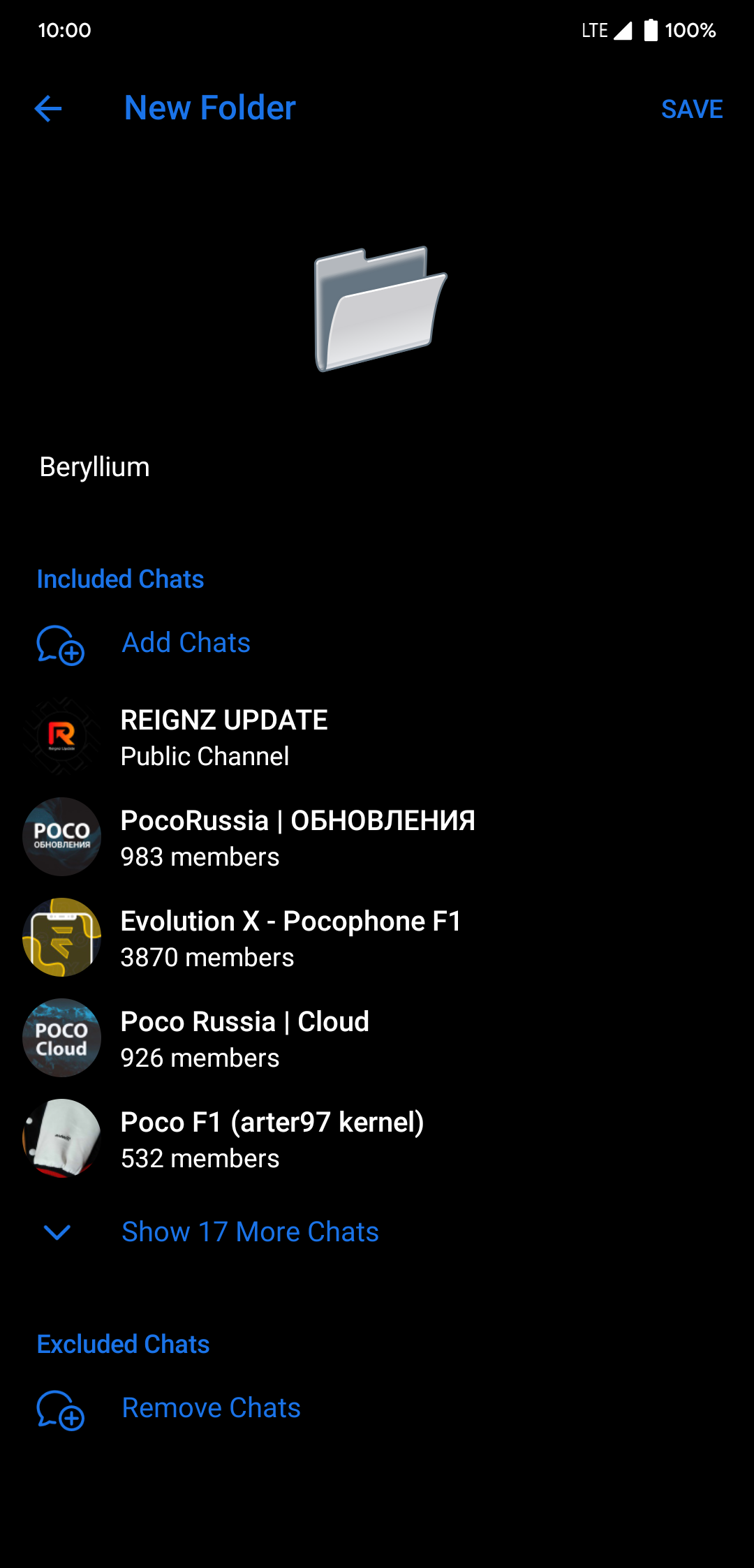The height and width of the screenshot is (1568, 754).
Task: Save the new folder
Action: pos(691,109)
